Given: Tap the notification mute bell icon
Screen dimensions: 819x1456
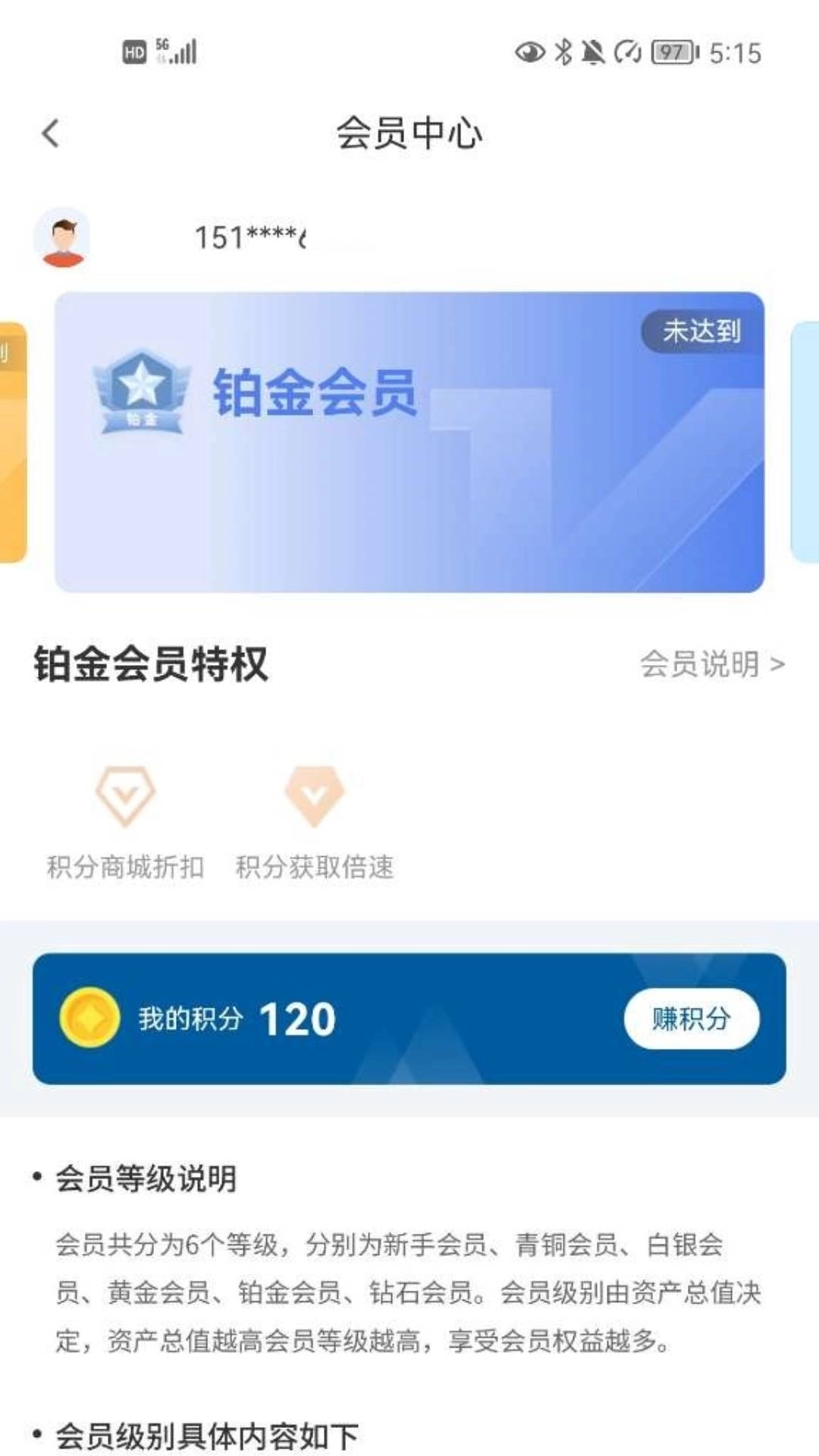Looking at the screenshot, I should tap(594, 52).
